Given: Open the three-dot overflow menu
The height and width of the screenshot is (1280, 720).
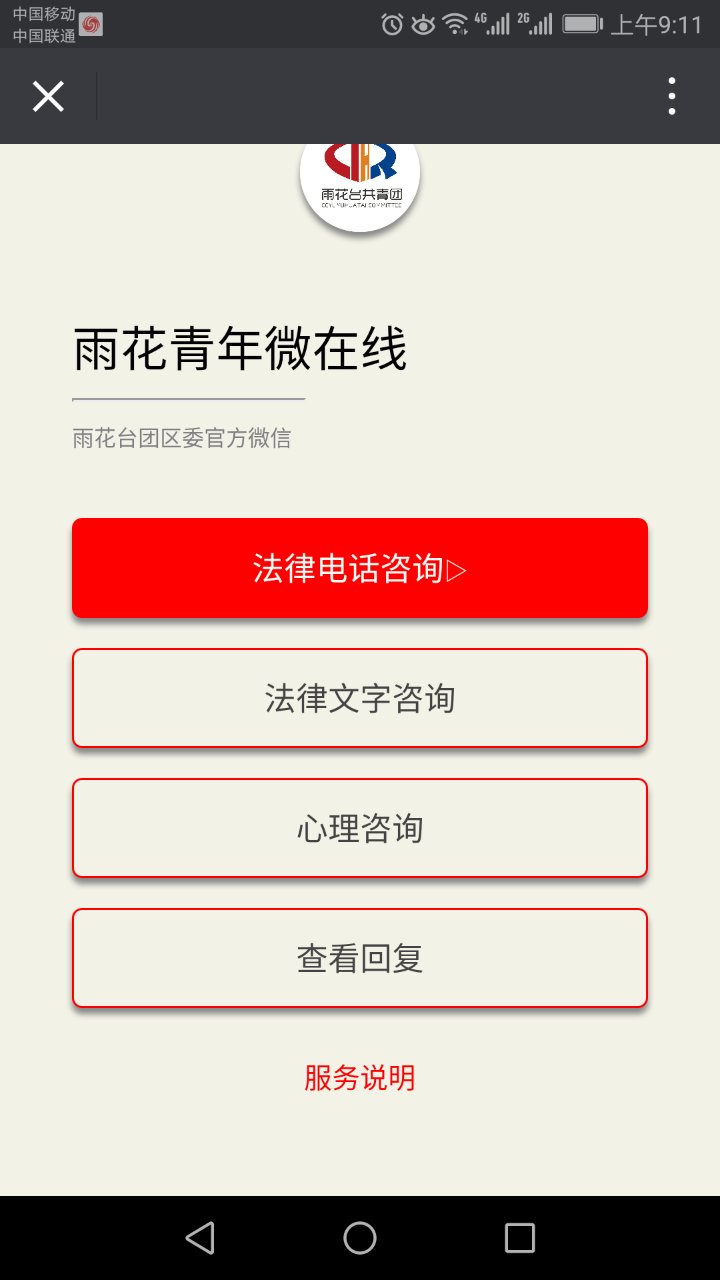Looking at the screenshot, I should (671, 97).
